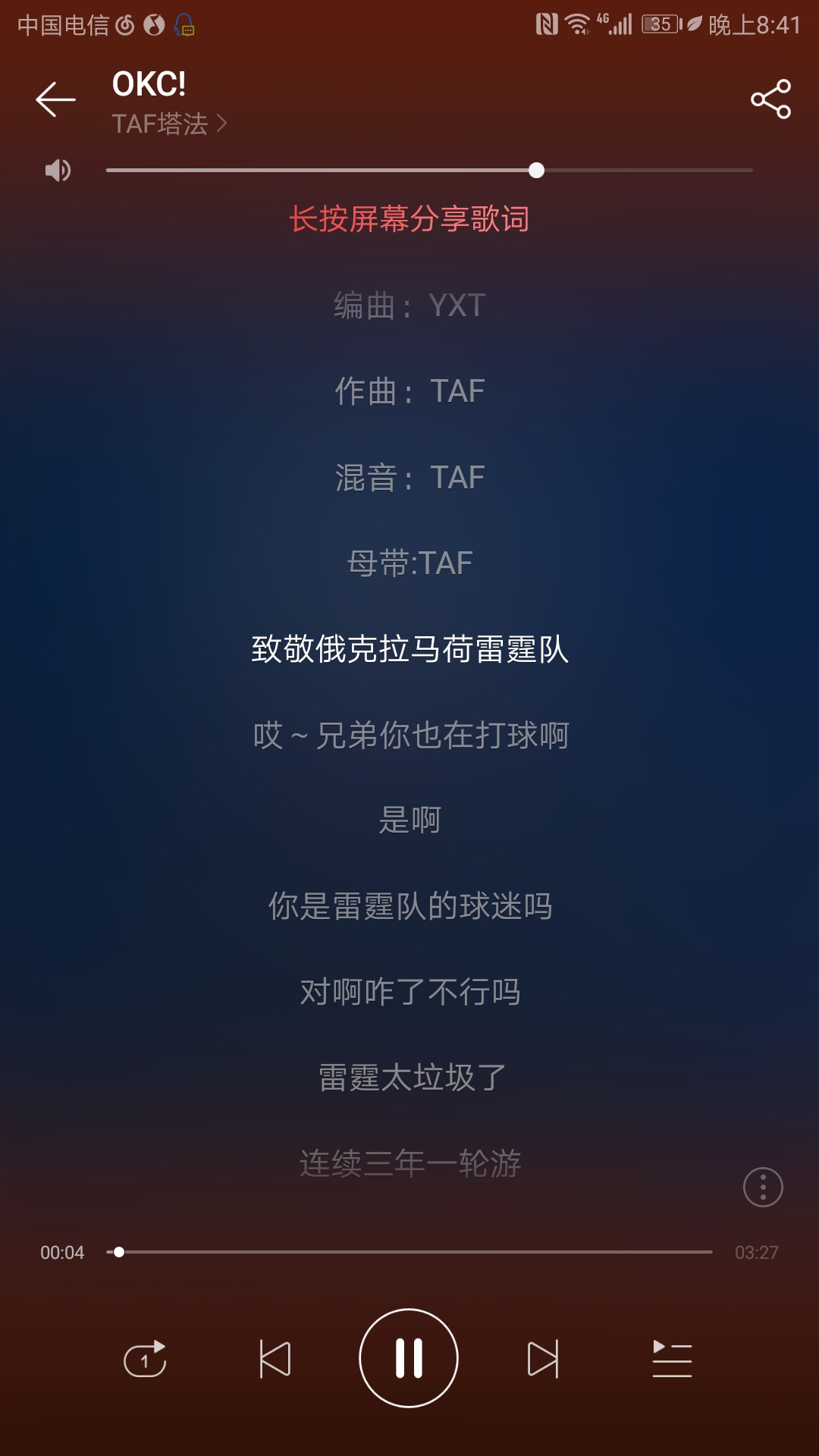Screen dimensions: 819x1456
Task: Pause the song
Action: pos(409,1358)
